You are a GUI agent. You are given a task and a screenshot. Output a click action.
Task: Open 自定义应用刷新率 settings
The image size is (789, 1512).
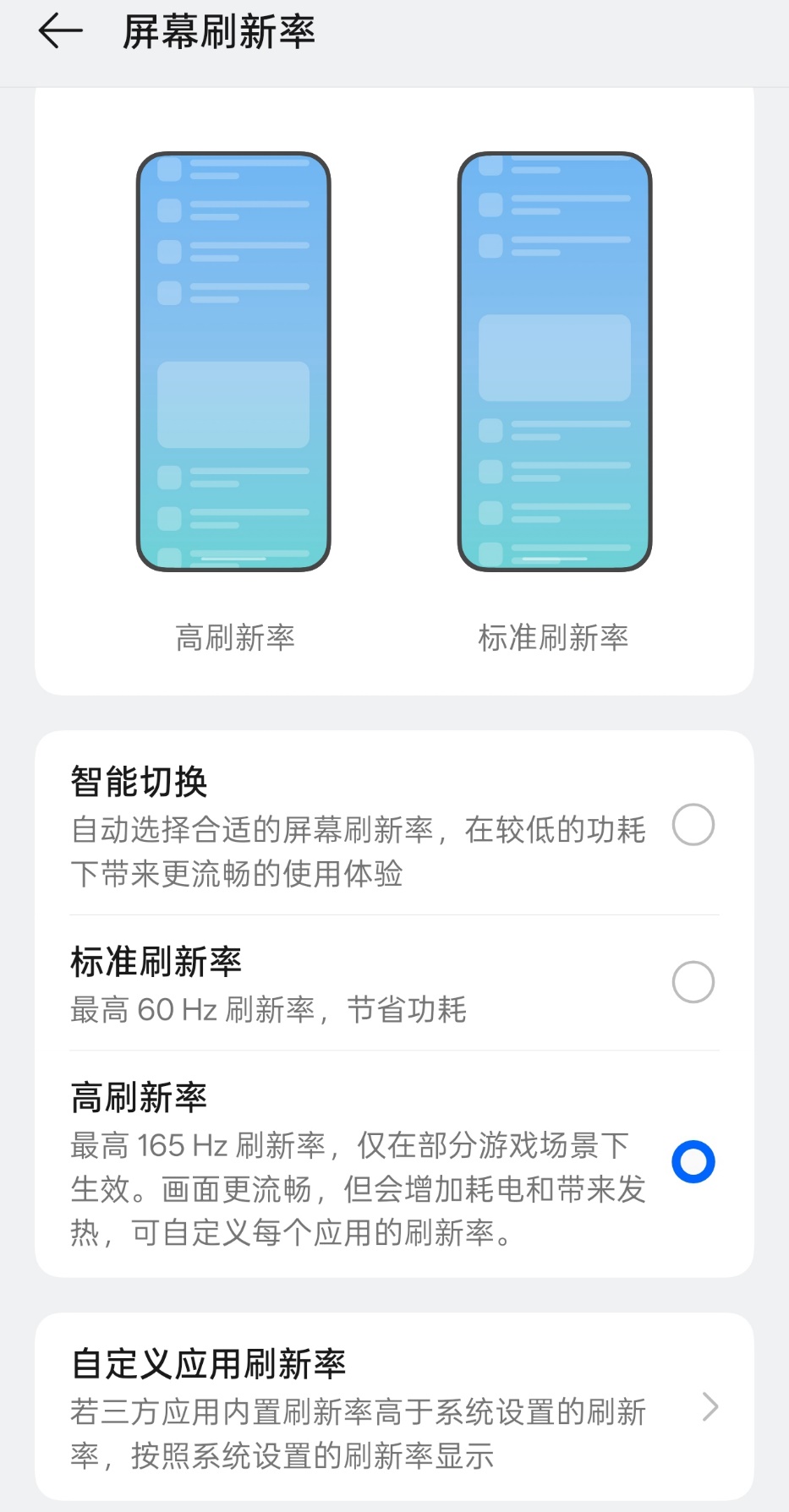[393, 1406]
